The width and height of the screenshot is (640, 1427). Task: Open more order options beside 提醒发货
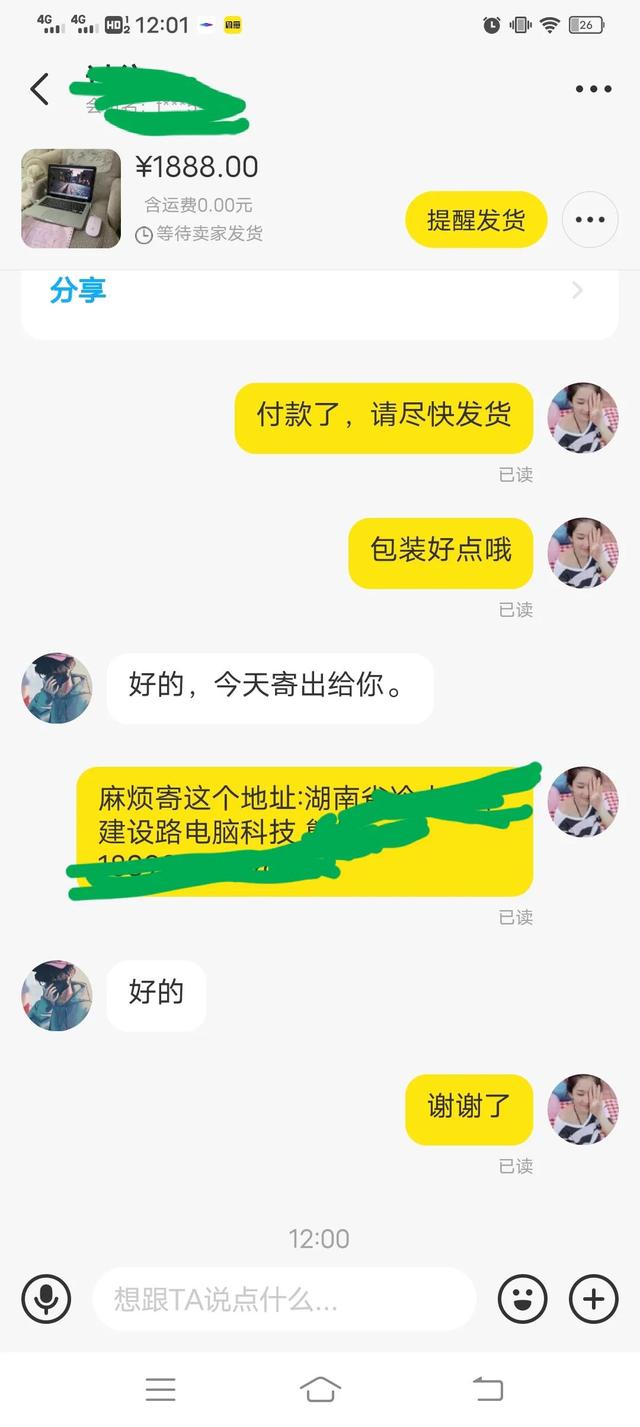point(590,220)
